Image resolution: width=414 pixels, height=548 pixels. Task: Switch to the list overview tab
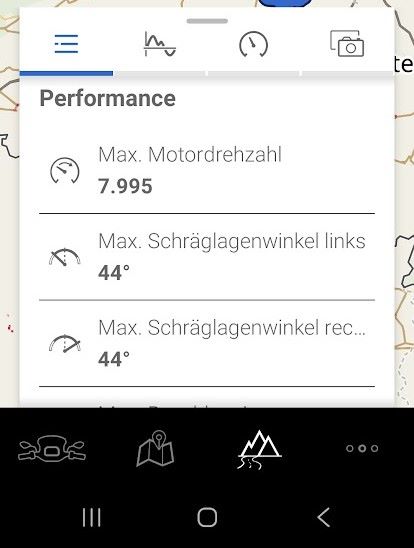[66, 44]
